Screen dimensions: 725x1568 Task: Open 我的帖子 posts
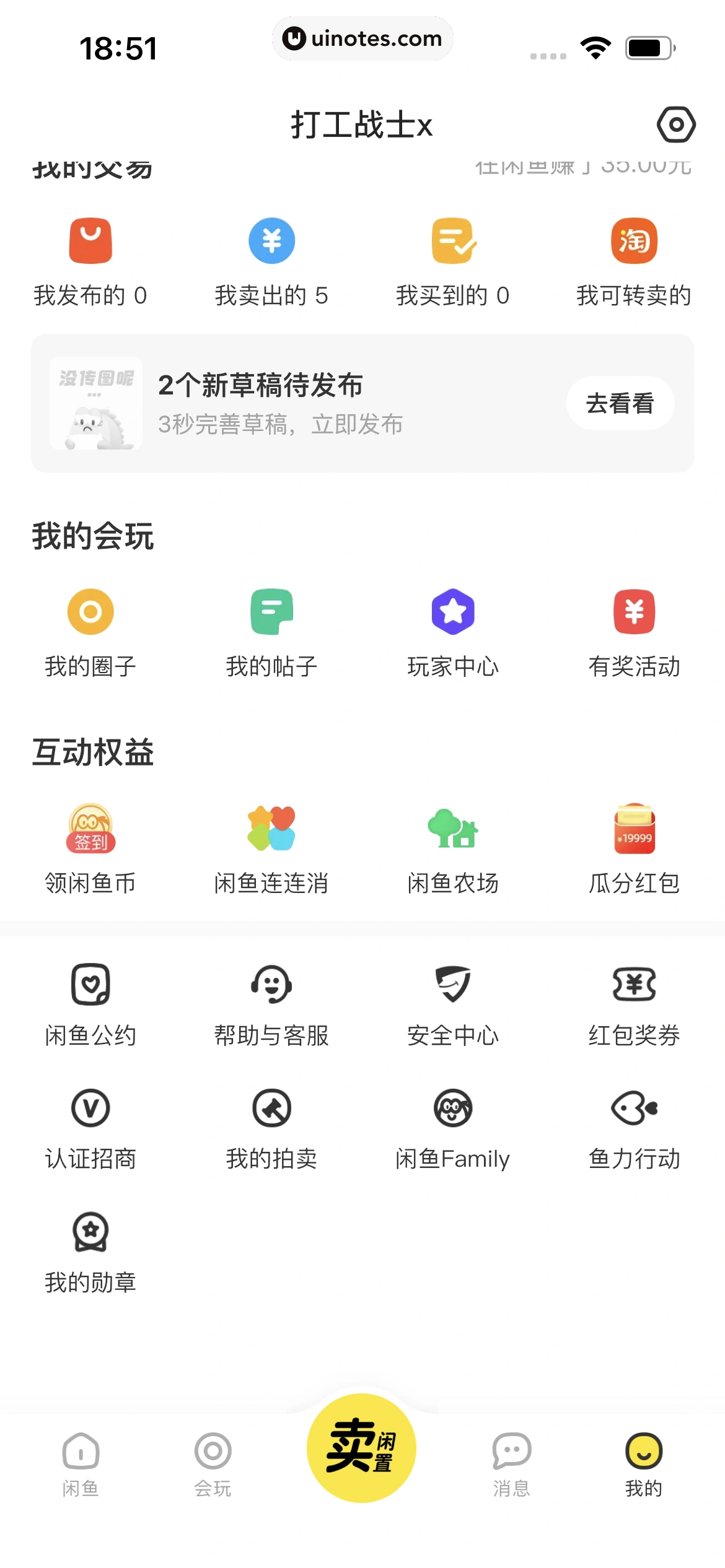pyautogui.click(x=271, y=632)
